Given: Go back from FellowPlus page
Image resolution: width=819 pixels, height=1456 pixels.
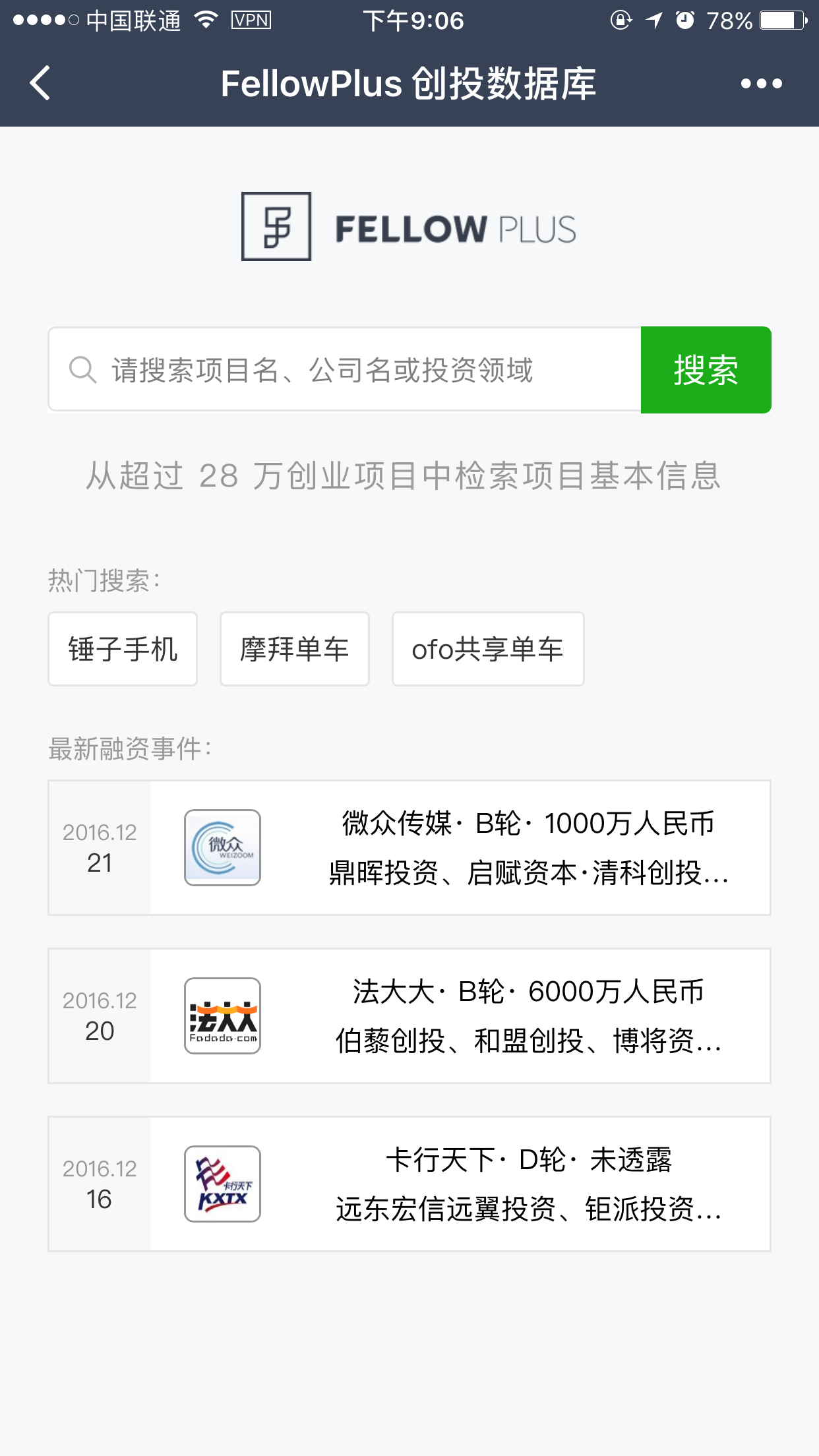Looking at the screenshot, I should [x=41, y=84].
